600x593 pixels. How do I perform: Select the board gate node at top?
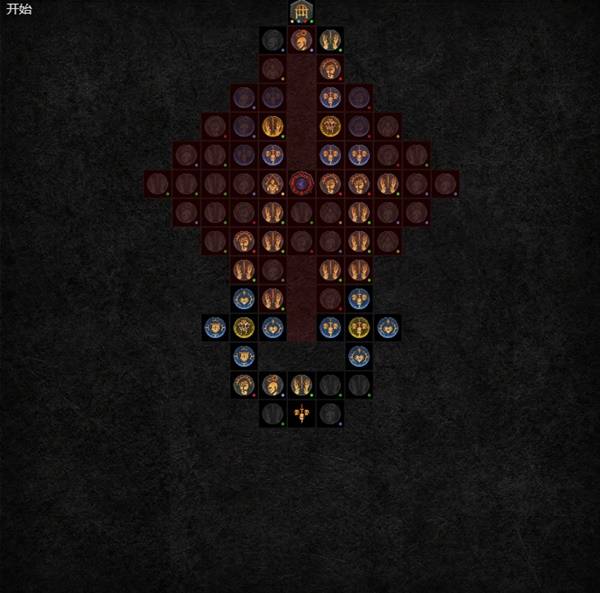click(301, 11)
